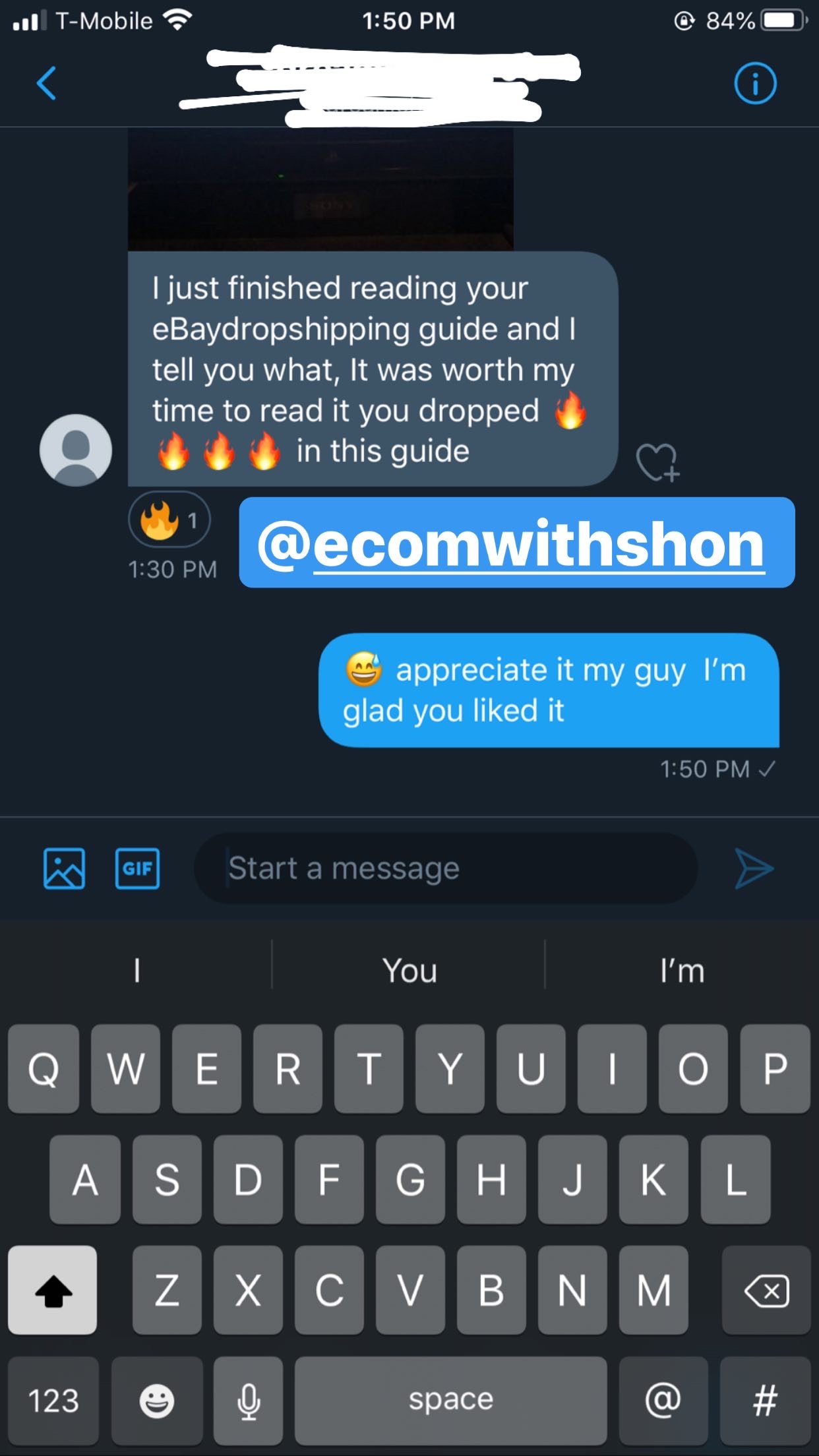Send the message with the arrow icon
Image resolution: width=819 pixels, height=1456 pixels.
[754, 868]
